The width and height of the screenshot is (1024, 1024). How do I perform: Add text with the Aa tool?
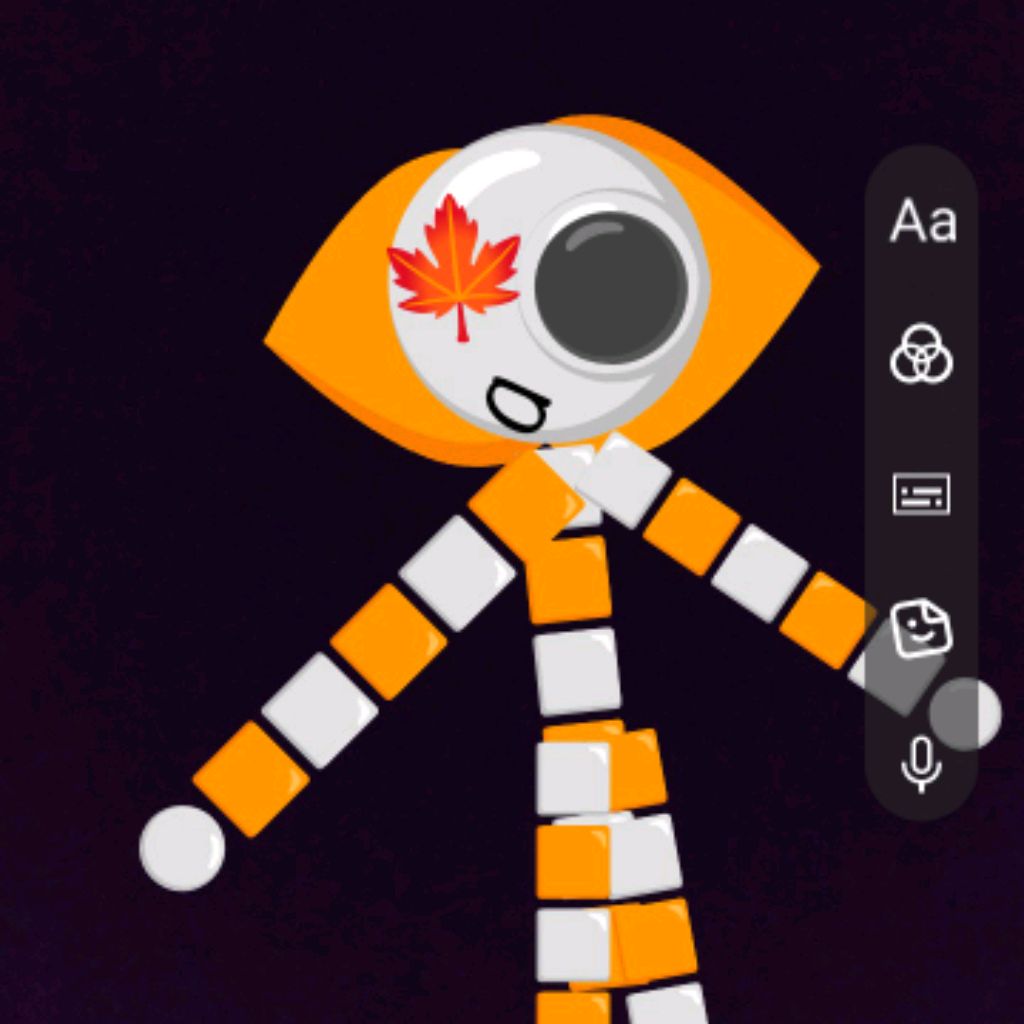coord(922,221)
